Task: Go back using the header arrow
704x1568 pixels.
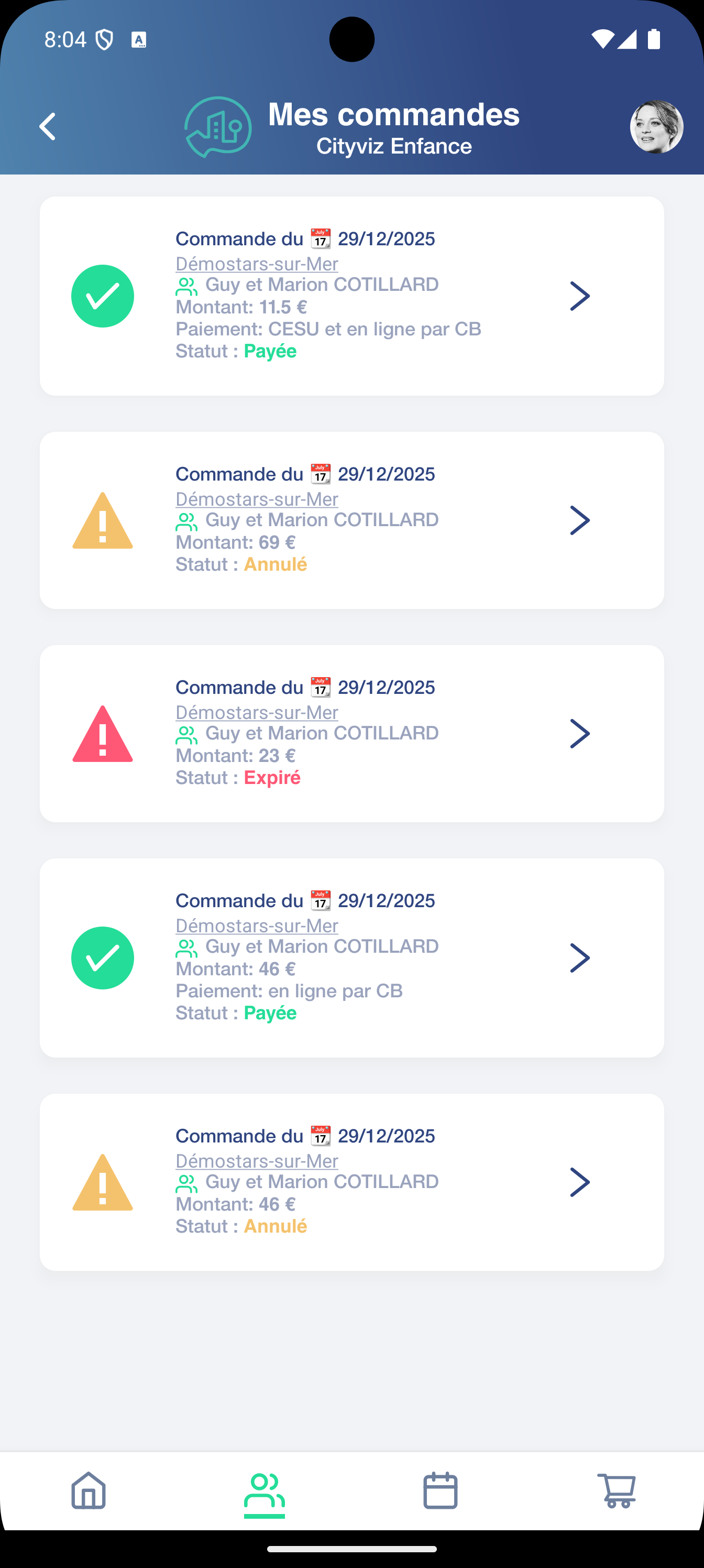Action: click(48, 127)
